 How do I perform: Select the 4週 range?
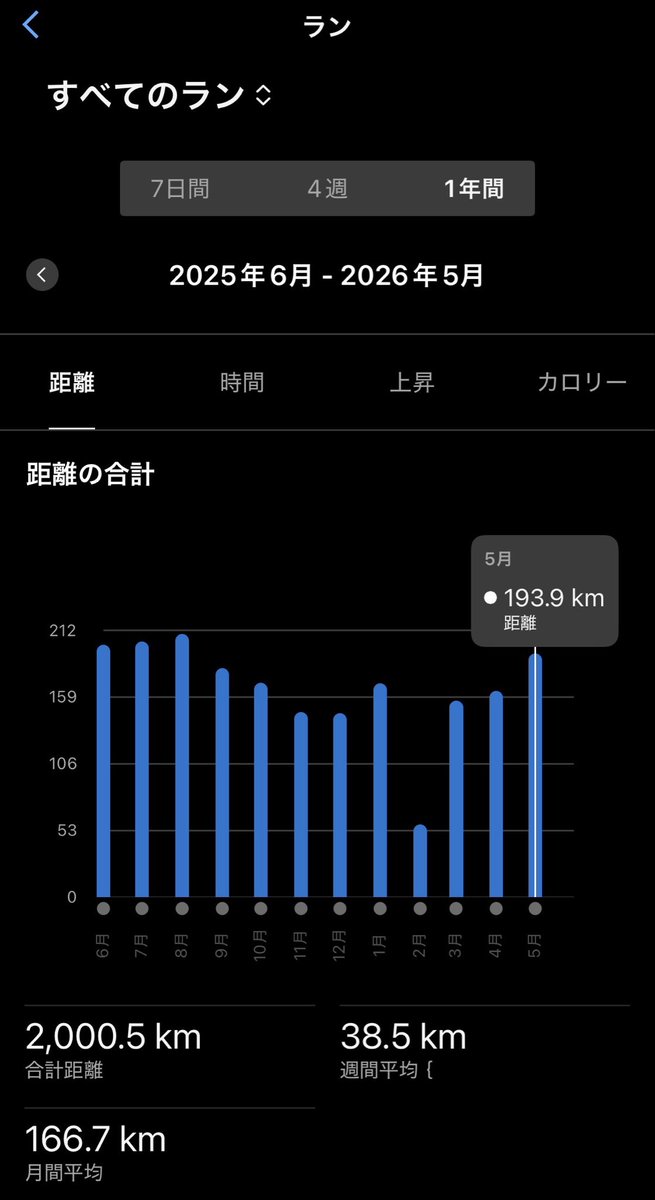[x=327, y=188]
